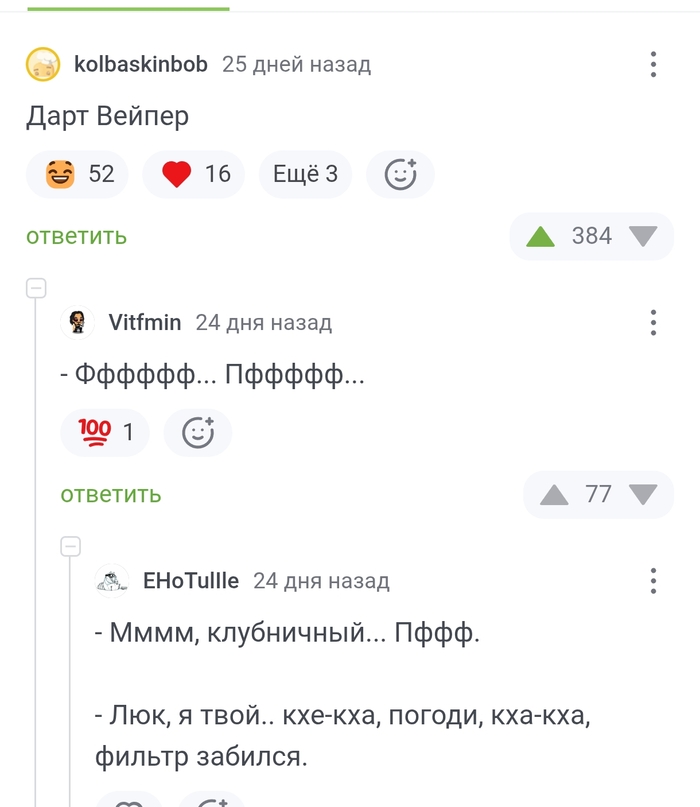Open overflow menu on kolbaskinbob's comment
Screen dimensions: 700x807
pyautogui.click(x=653, y=65)
